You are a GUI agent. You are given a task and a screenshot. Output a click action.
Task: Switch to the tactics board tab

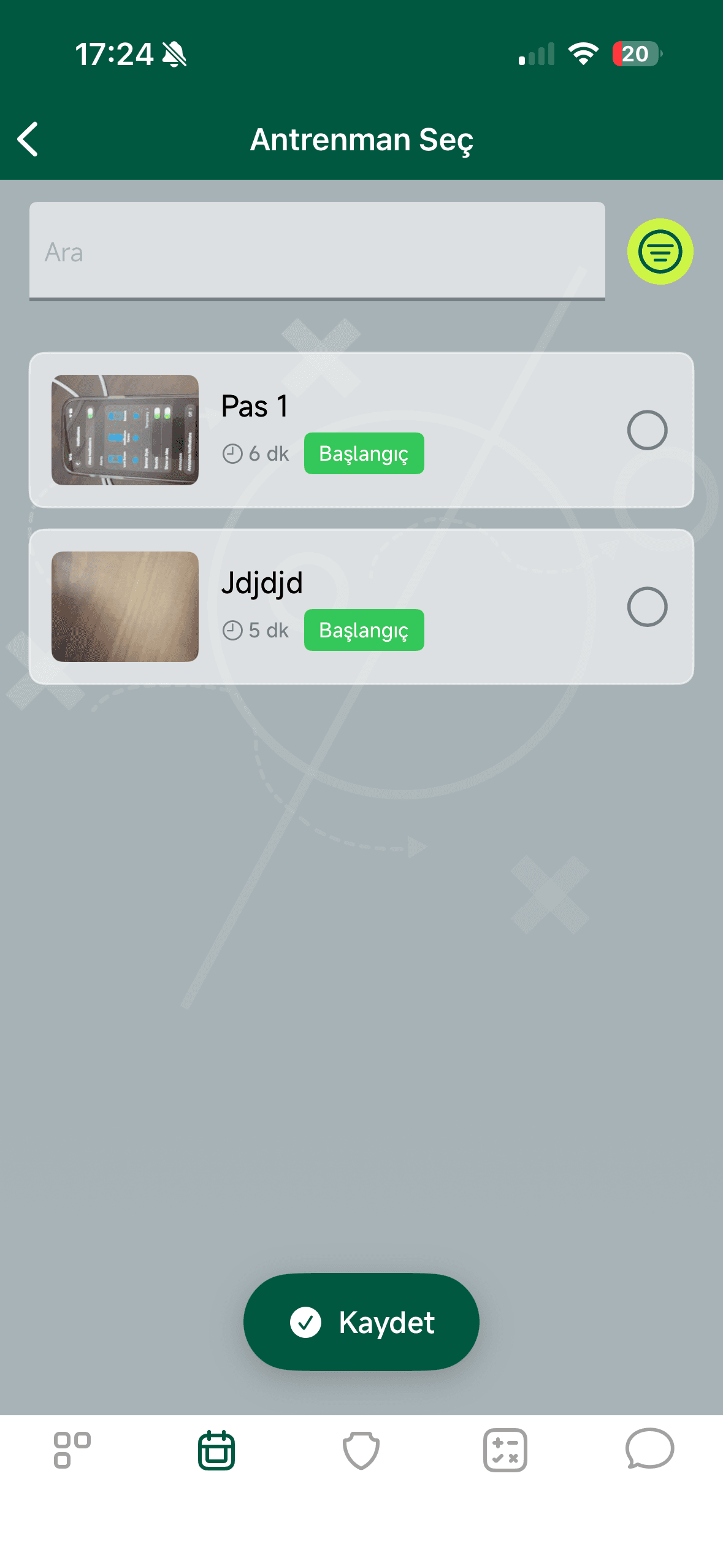tap(505, 1450)
